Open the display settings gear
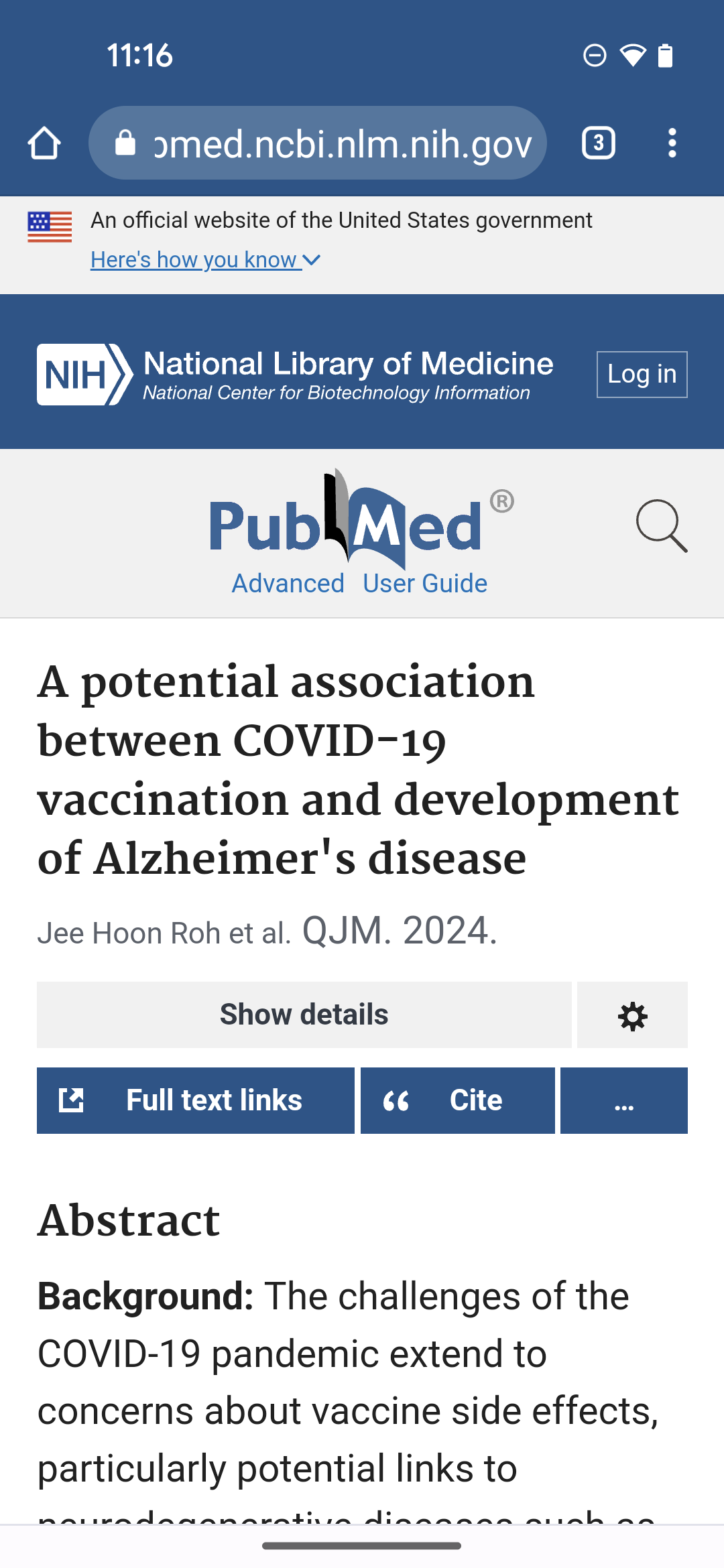Screen dimensions: 724x1568 [632, 1016]
